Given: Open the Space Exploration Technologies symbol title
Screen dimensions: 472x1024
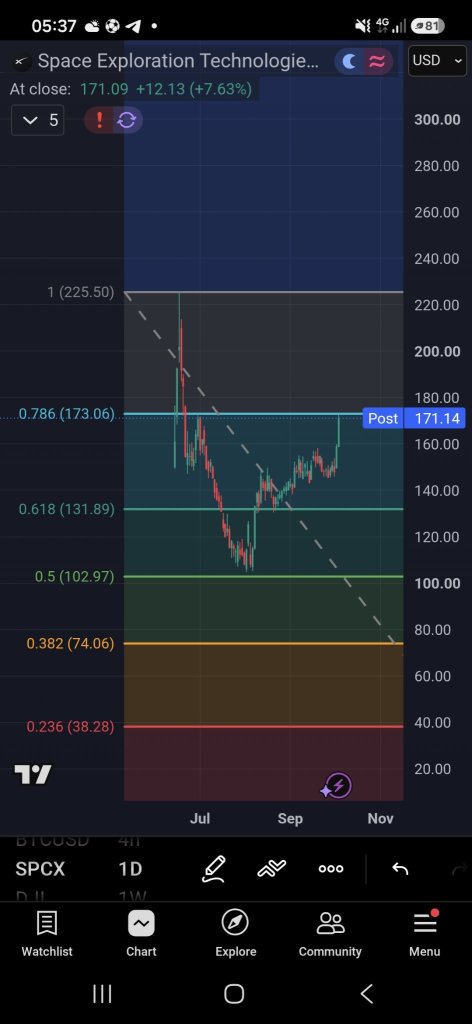Looking at the screenshot, I should point(178,61).
